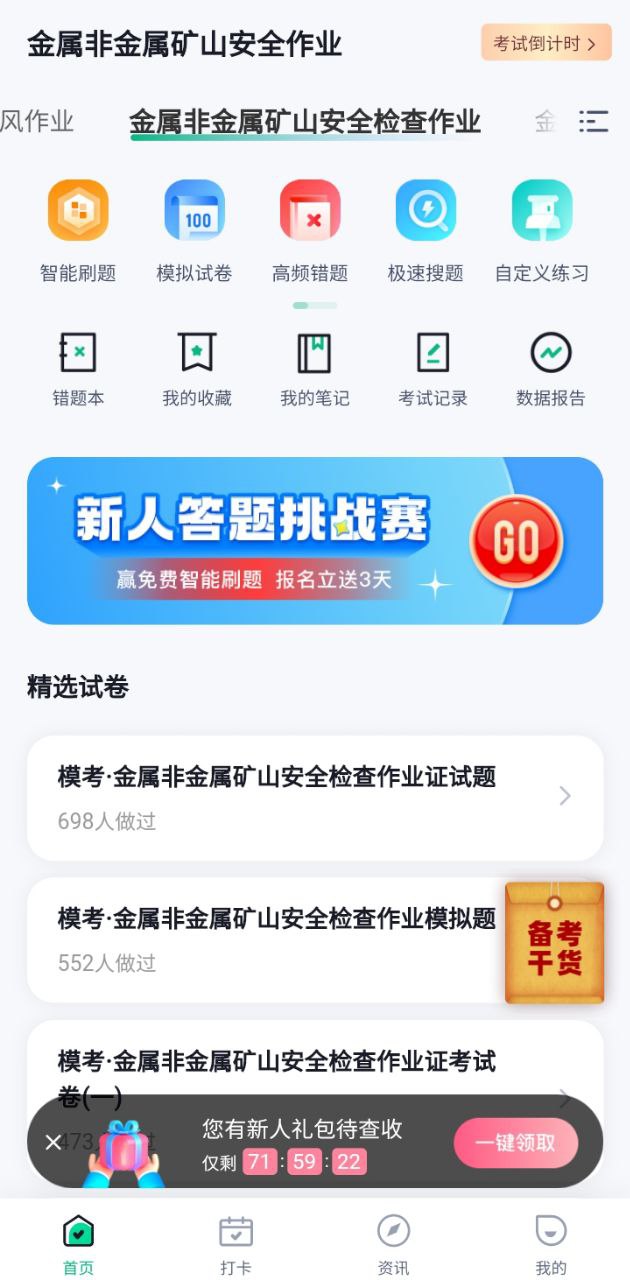Image resolution: width=630 pixels, height=1280 pixels.
Task: View 我的收藏 favorites
Action: point(197,368)
